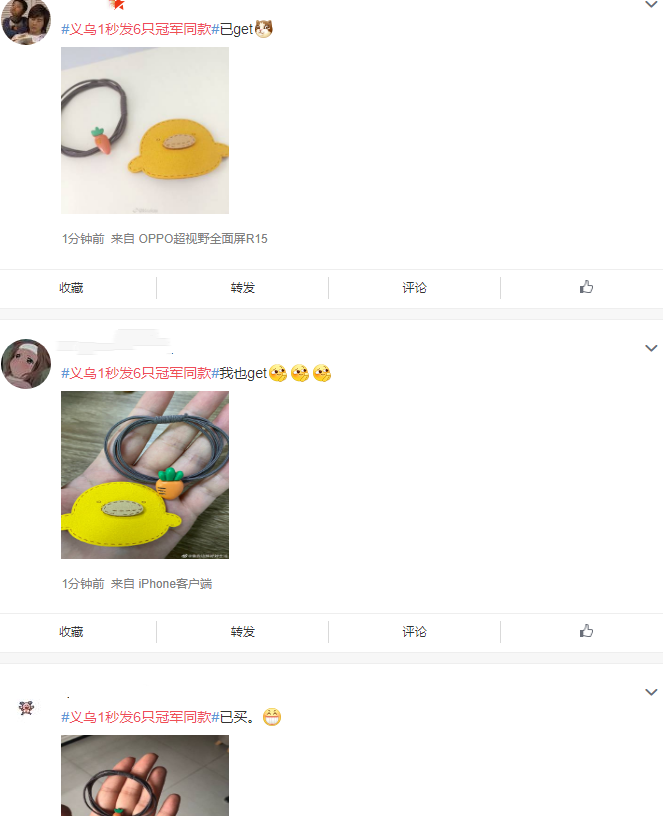Tap 评论 under the 已get post
The width and height of the screenshot is (663, 816).
click(x=414, y=288)
